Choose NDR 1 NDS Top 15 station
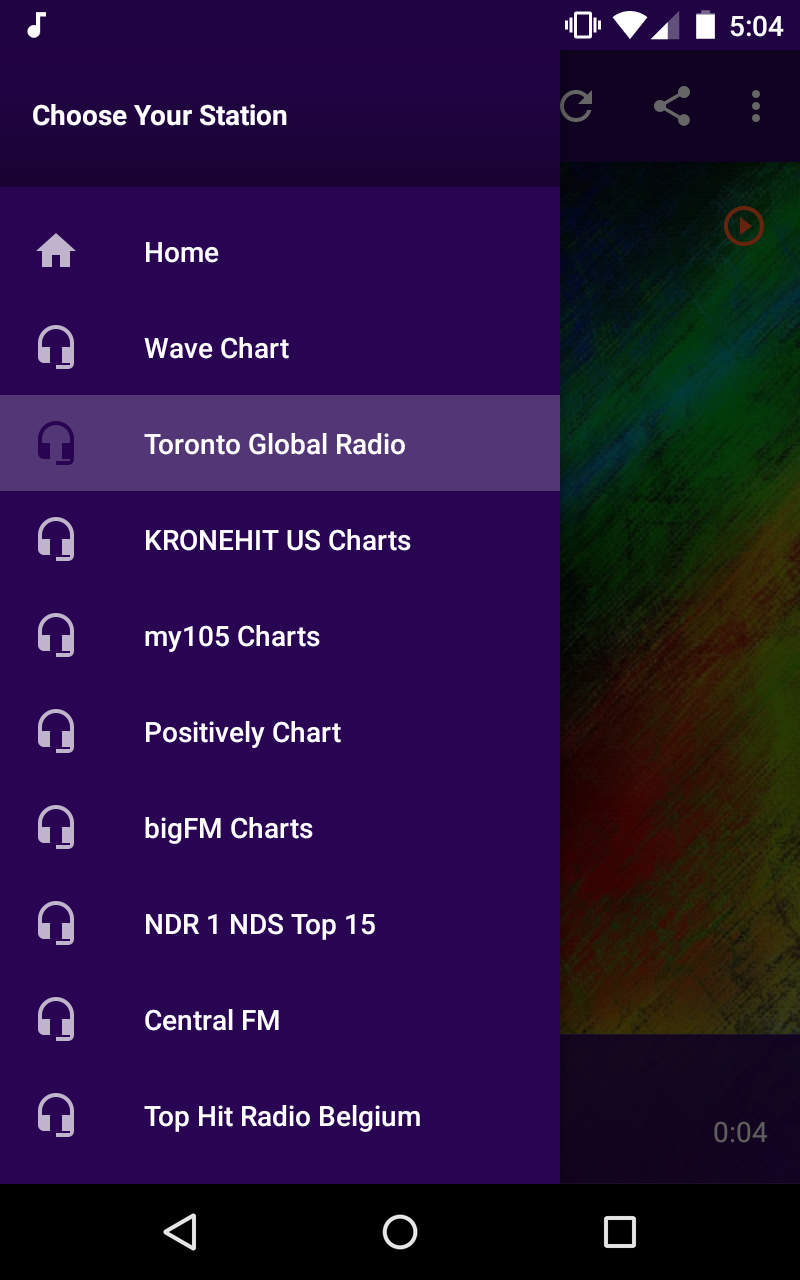 pos(260,924)
